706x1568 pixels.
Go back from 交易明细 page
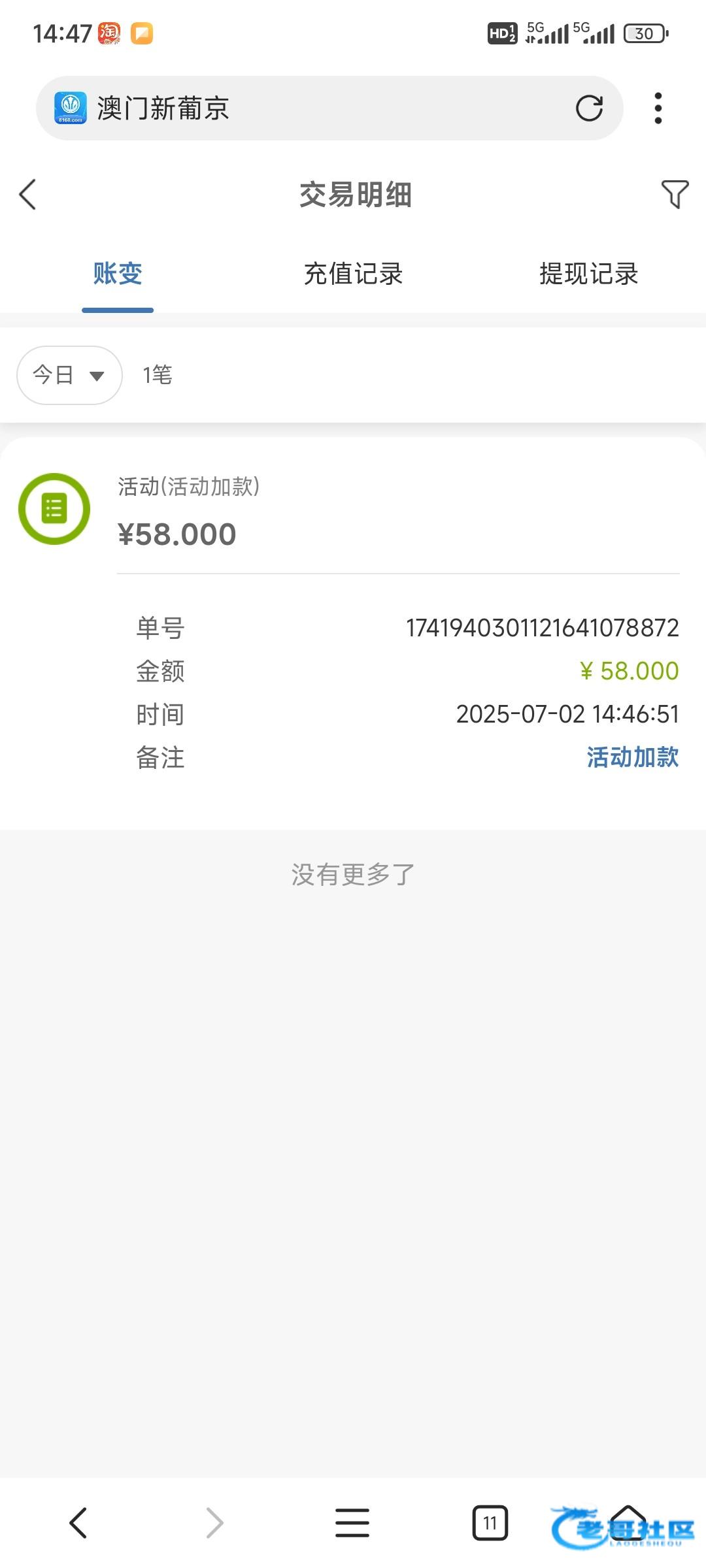coord(27,195)
